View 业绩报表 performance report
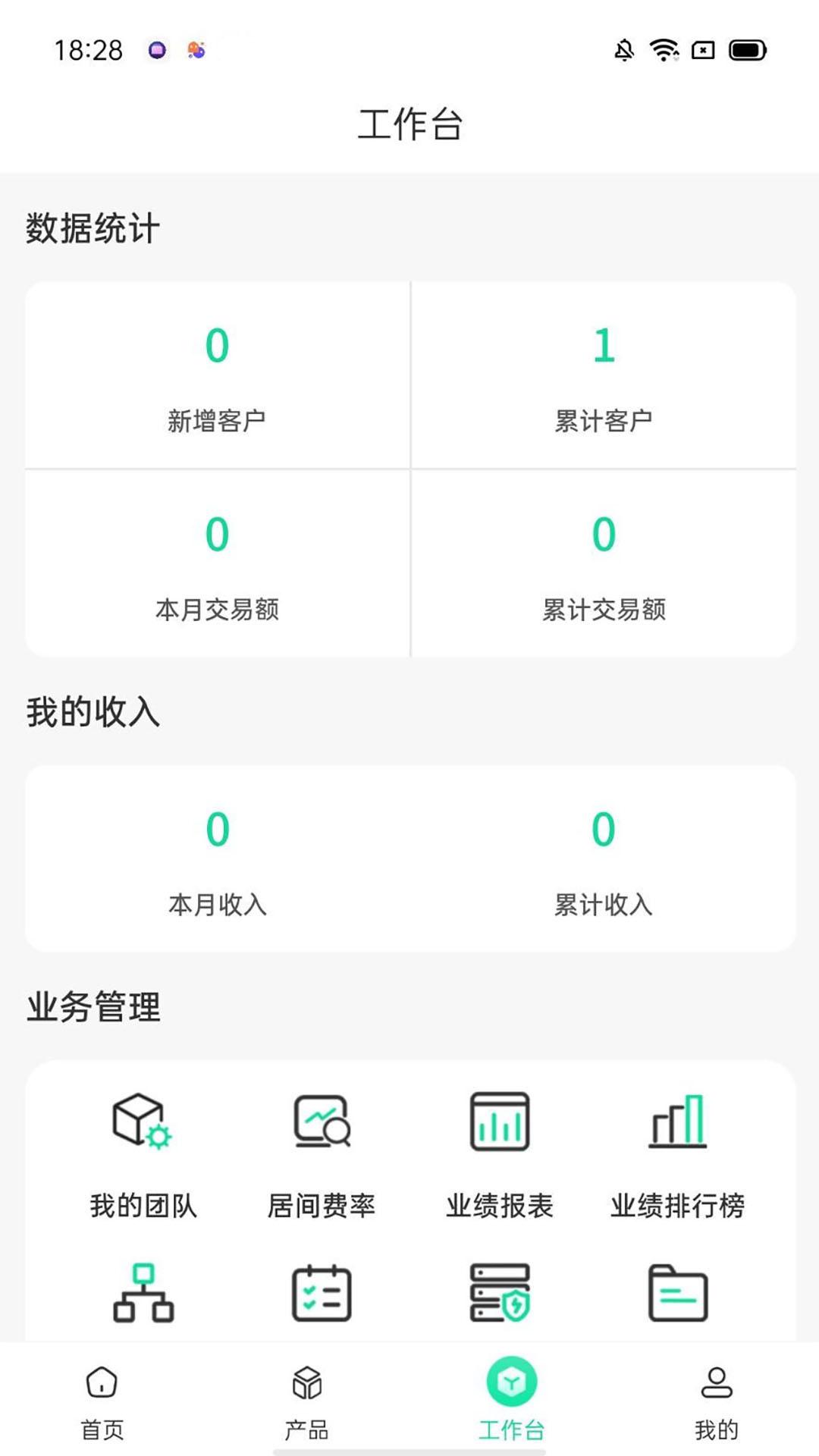The width and height of the screenshot is (819, 1456). pos(500,1153)
